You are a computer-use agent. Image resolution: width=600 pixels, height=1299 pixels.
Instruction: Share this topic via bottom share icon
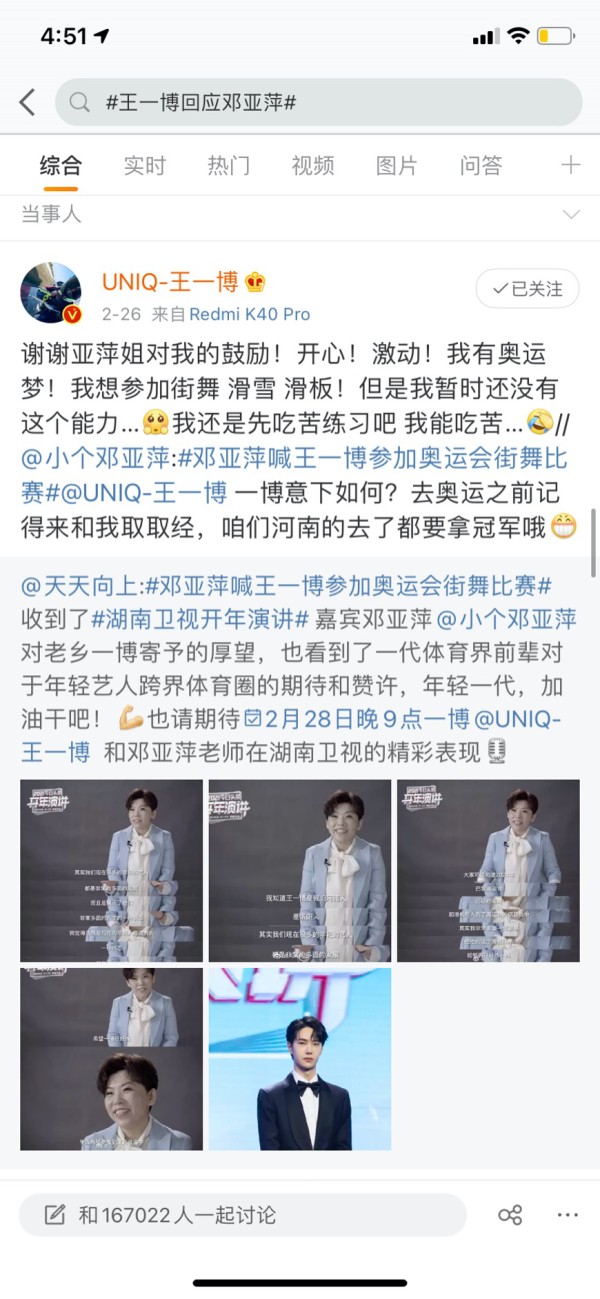click(x=510, y=1215)
